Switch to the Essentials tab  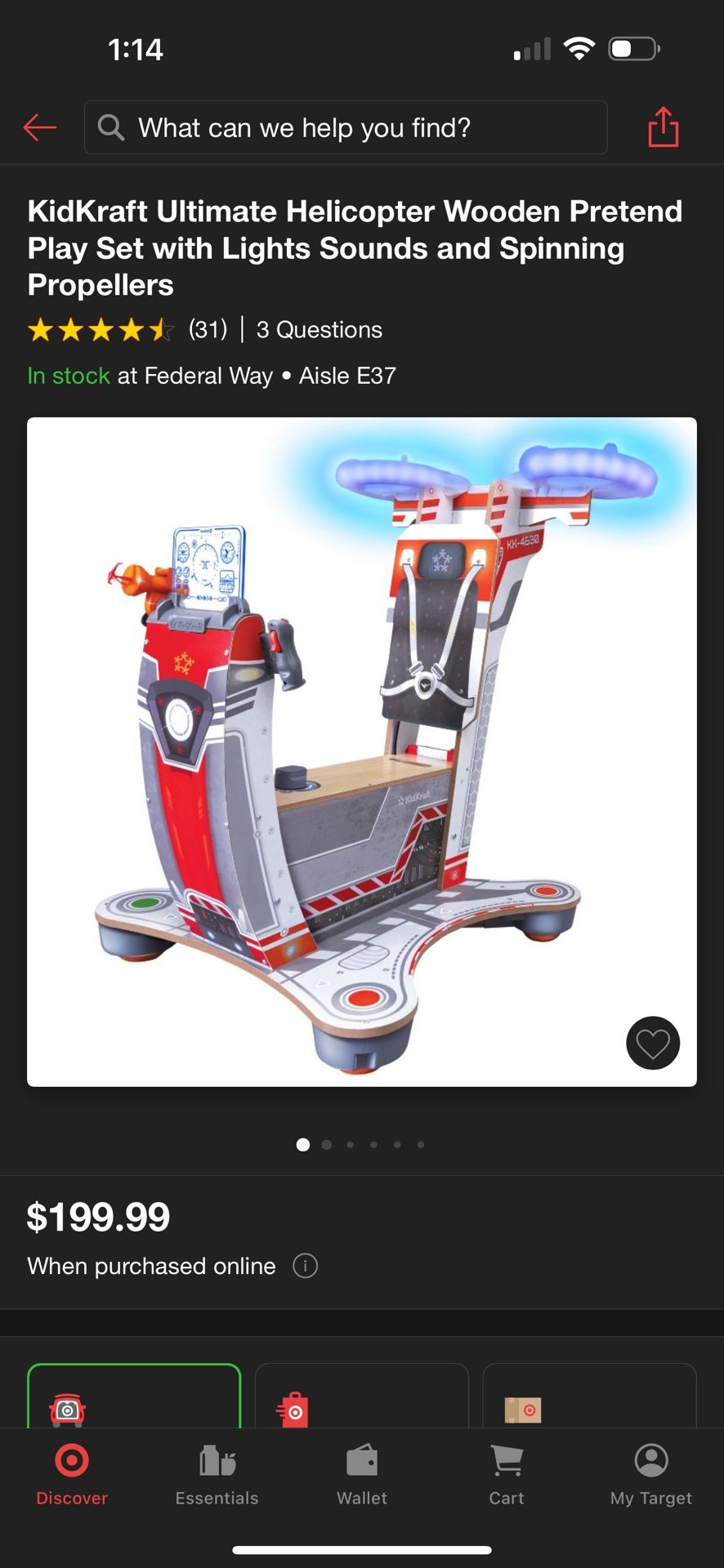217,1475
